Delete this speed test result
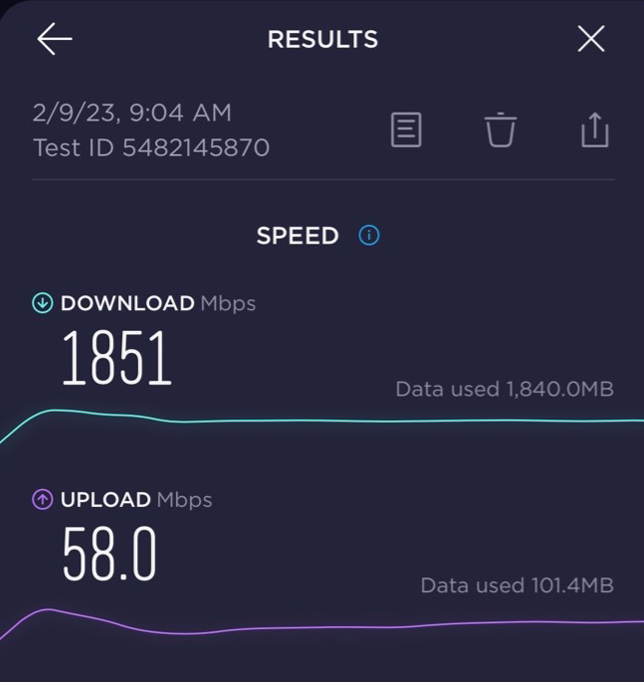Image resolution: width=644 pixels, height=682 pixels. tap(500, 130)
